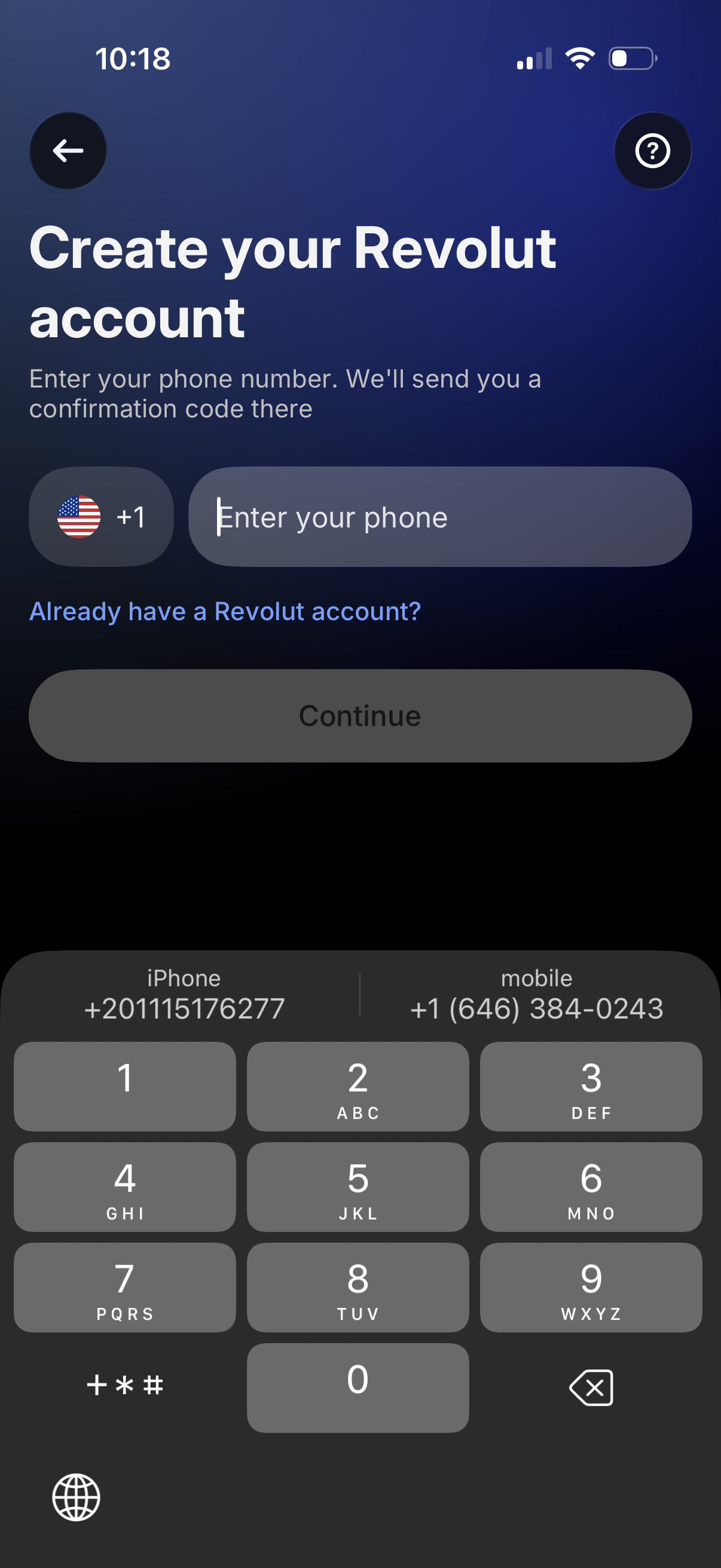This screenshot has width=721, height=1568.
Task: Type digit 5 on the keypad
Action: pos(358,1186)
